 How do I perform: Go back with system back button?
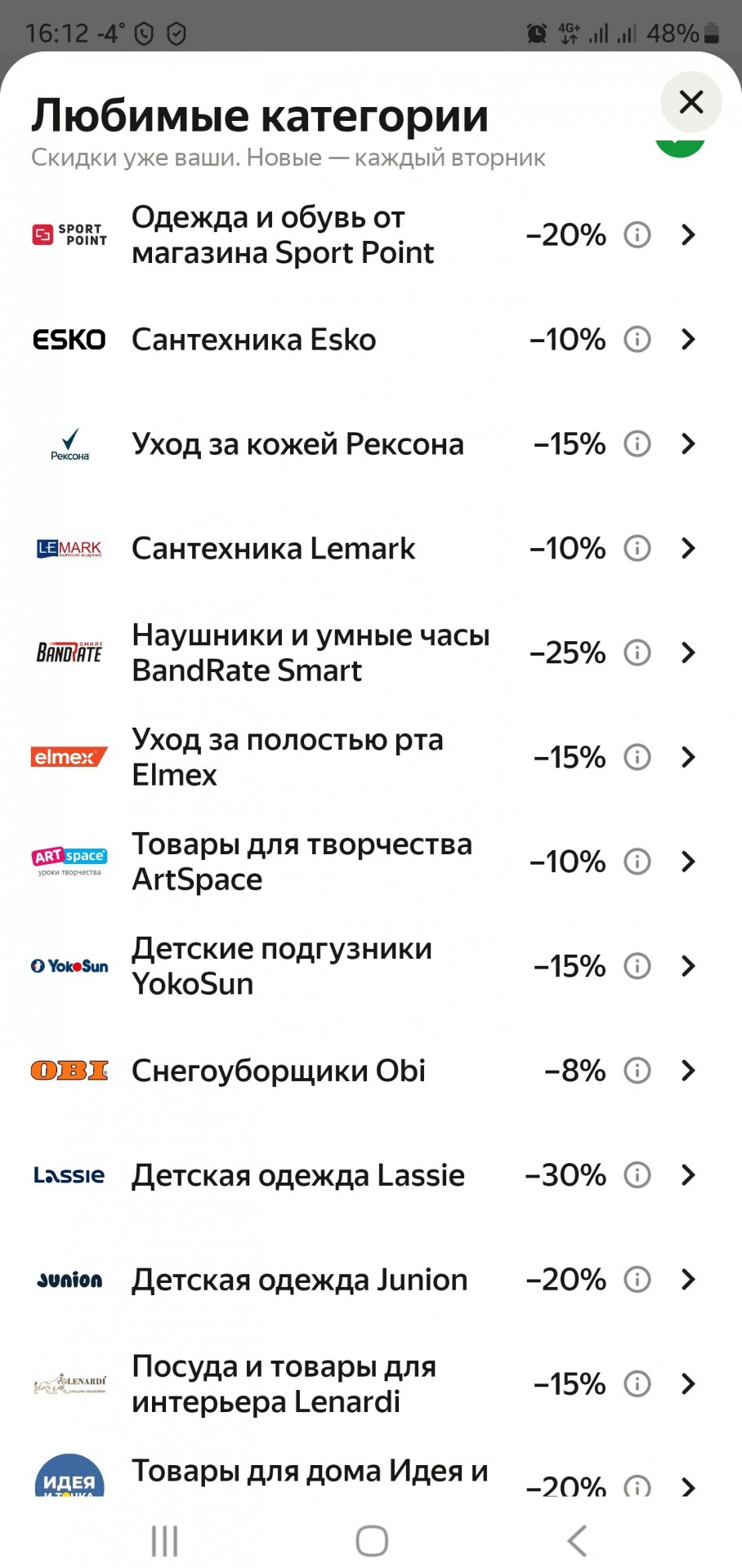(577, 1541)
